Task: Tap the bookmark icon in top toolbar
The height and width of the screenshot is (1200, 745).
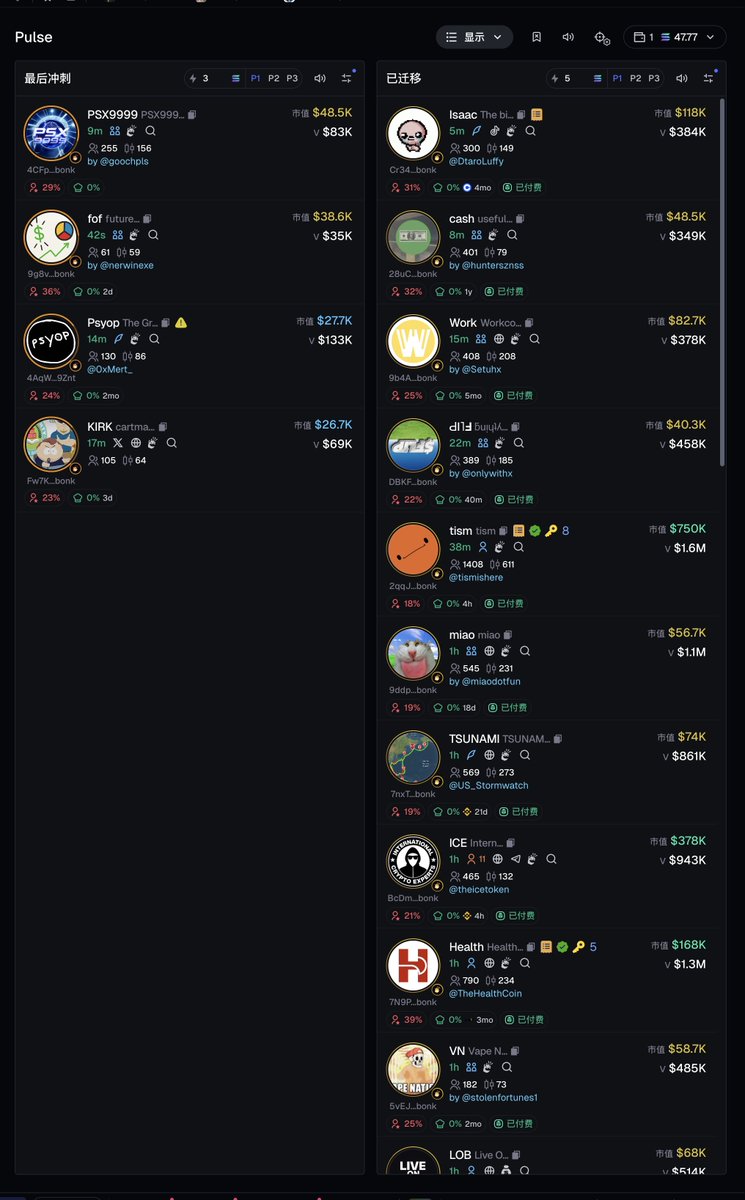Action: click(x=537, y=37)
